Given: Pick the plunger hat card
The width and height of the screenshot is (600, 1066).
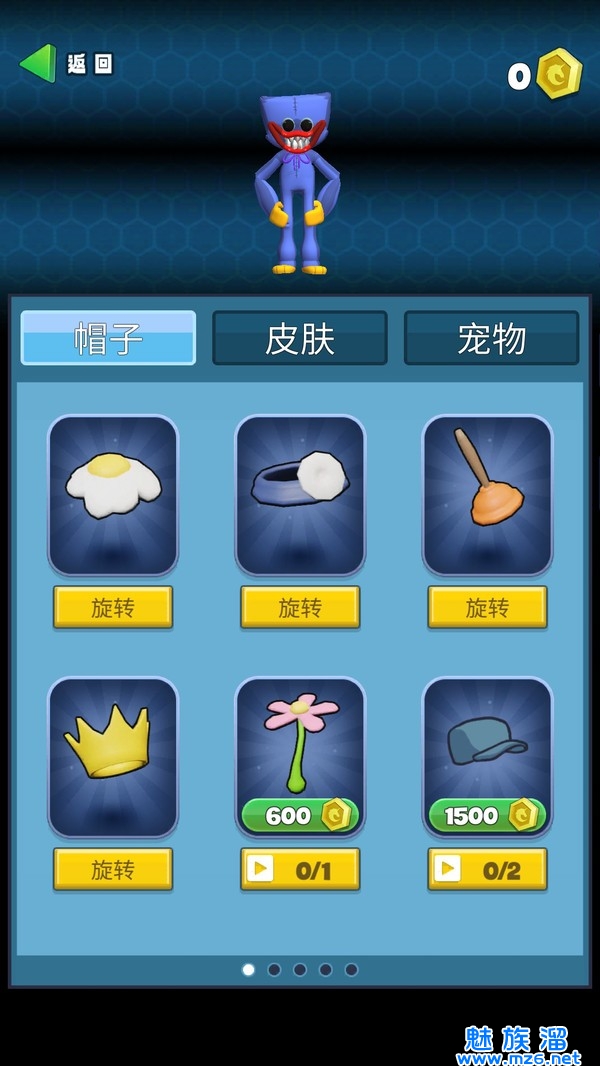Looking at the screenshot, I should [x=487, y=494].
